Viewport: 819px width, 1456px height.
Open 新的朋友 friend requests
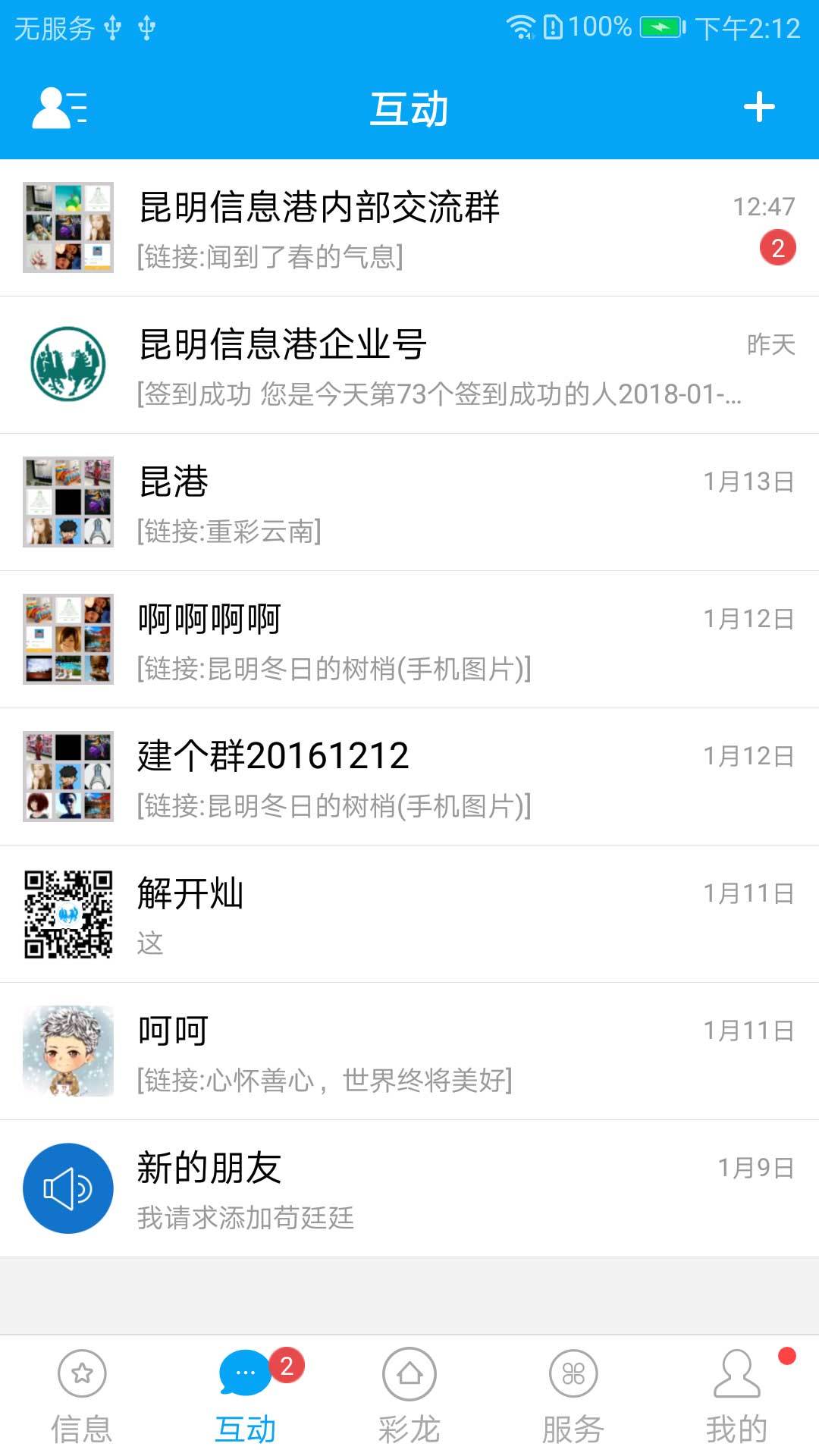(409, 1188)
